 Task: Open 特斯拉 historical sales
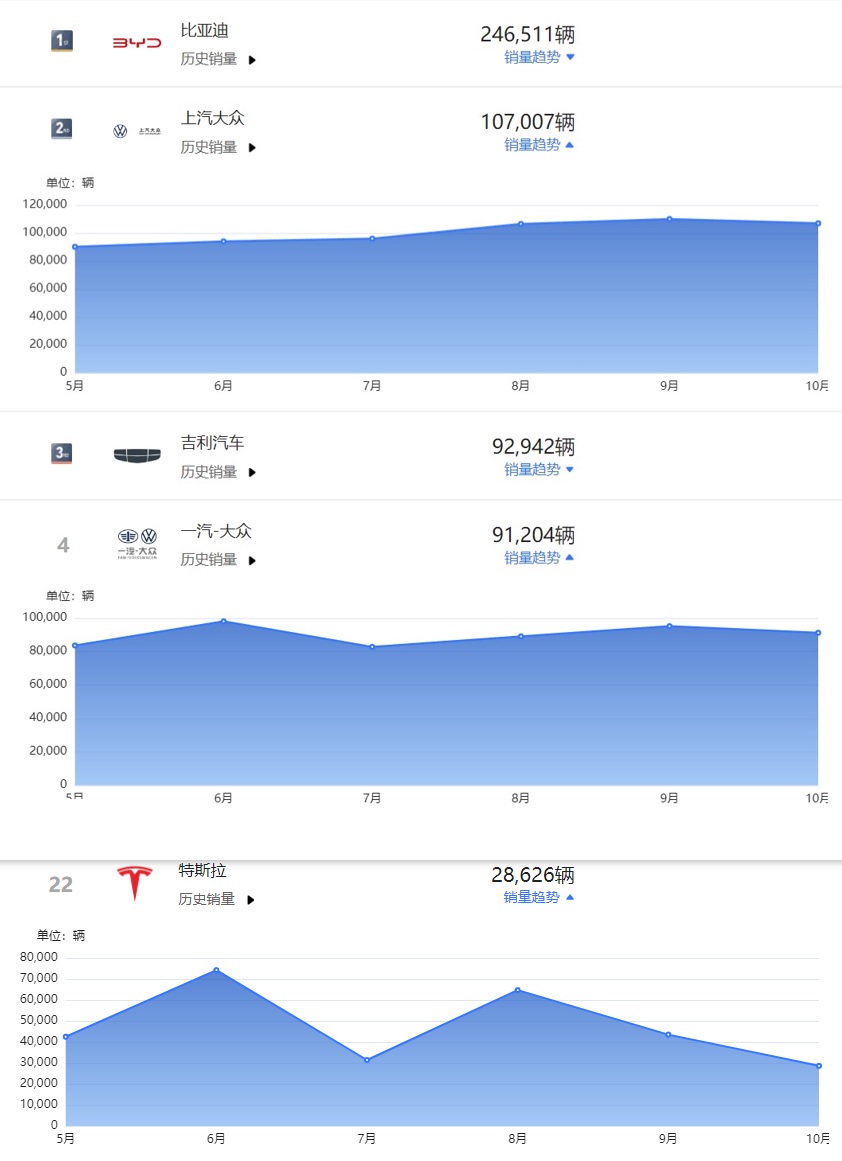pyautogui.click(x=215, y=900)
